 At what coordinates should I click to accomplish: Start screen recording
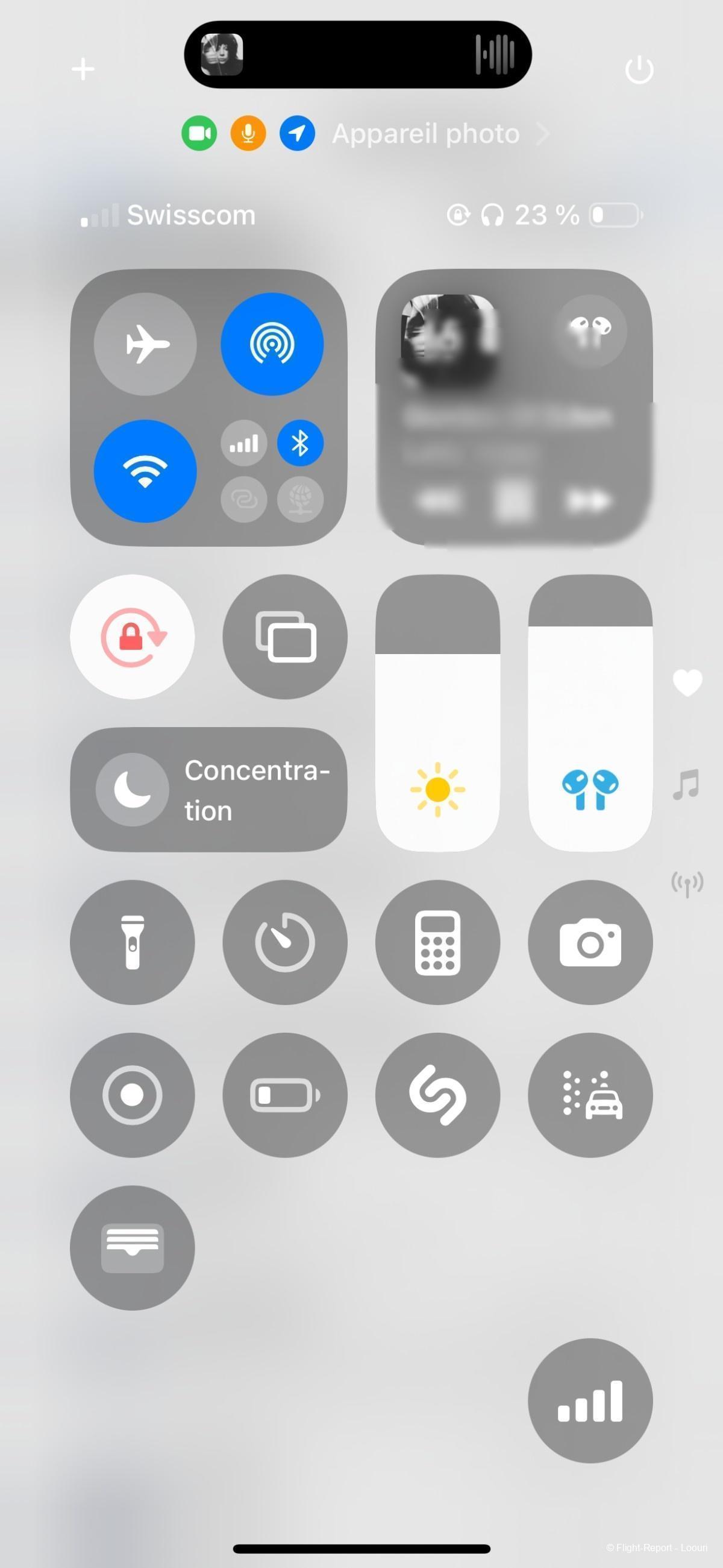click(x=133, y=1095)
